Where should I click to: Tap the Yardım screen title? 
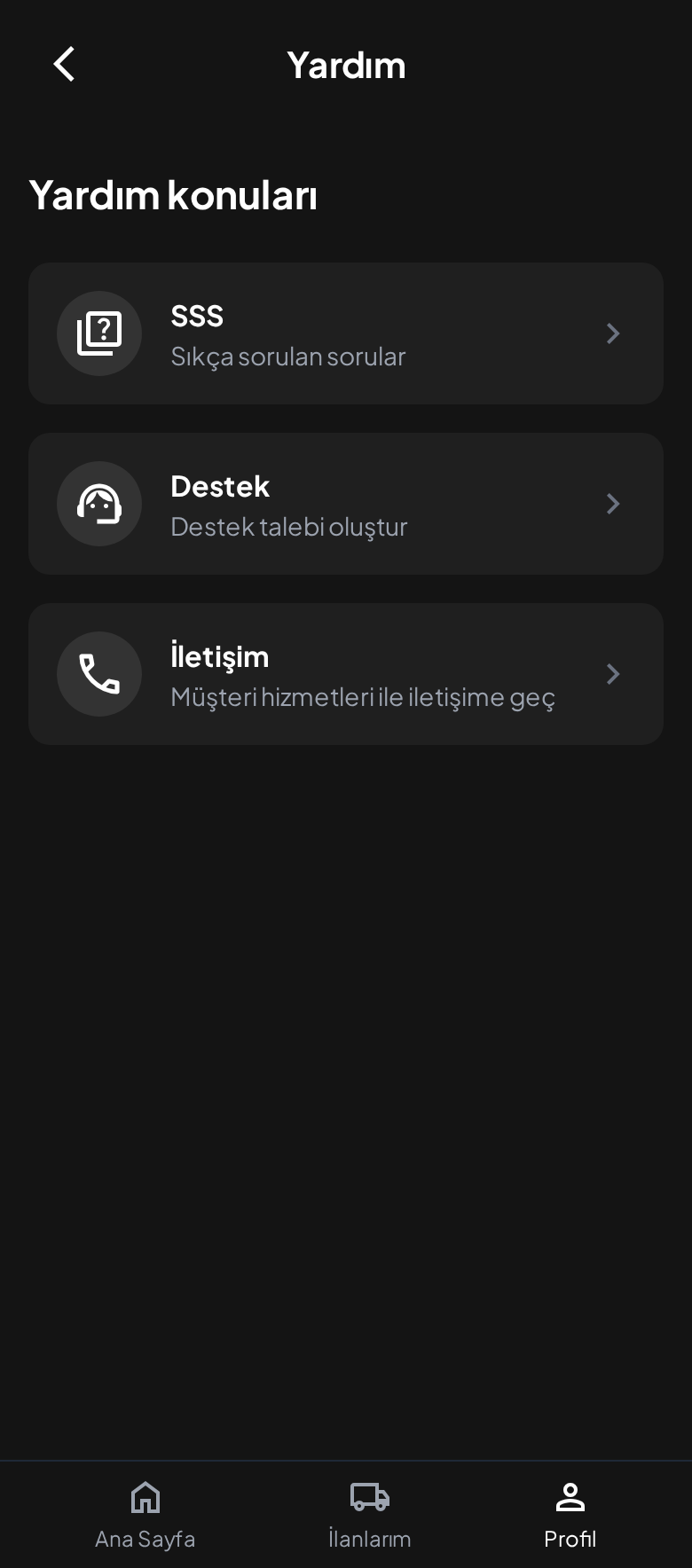click(x=346, y=64)
